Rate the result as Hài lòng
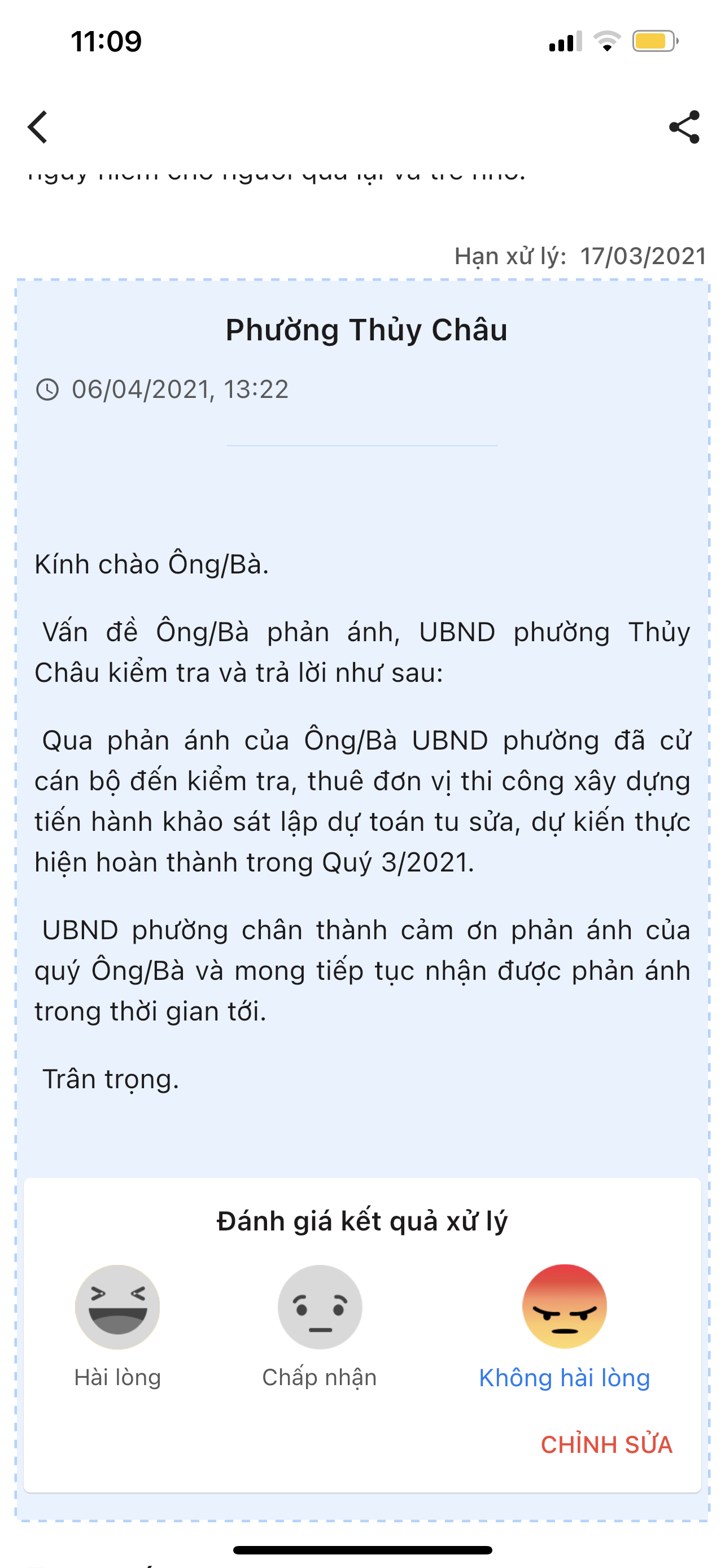 point(117,1307)
